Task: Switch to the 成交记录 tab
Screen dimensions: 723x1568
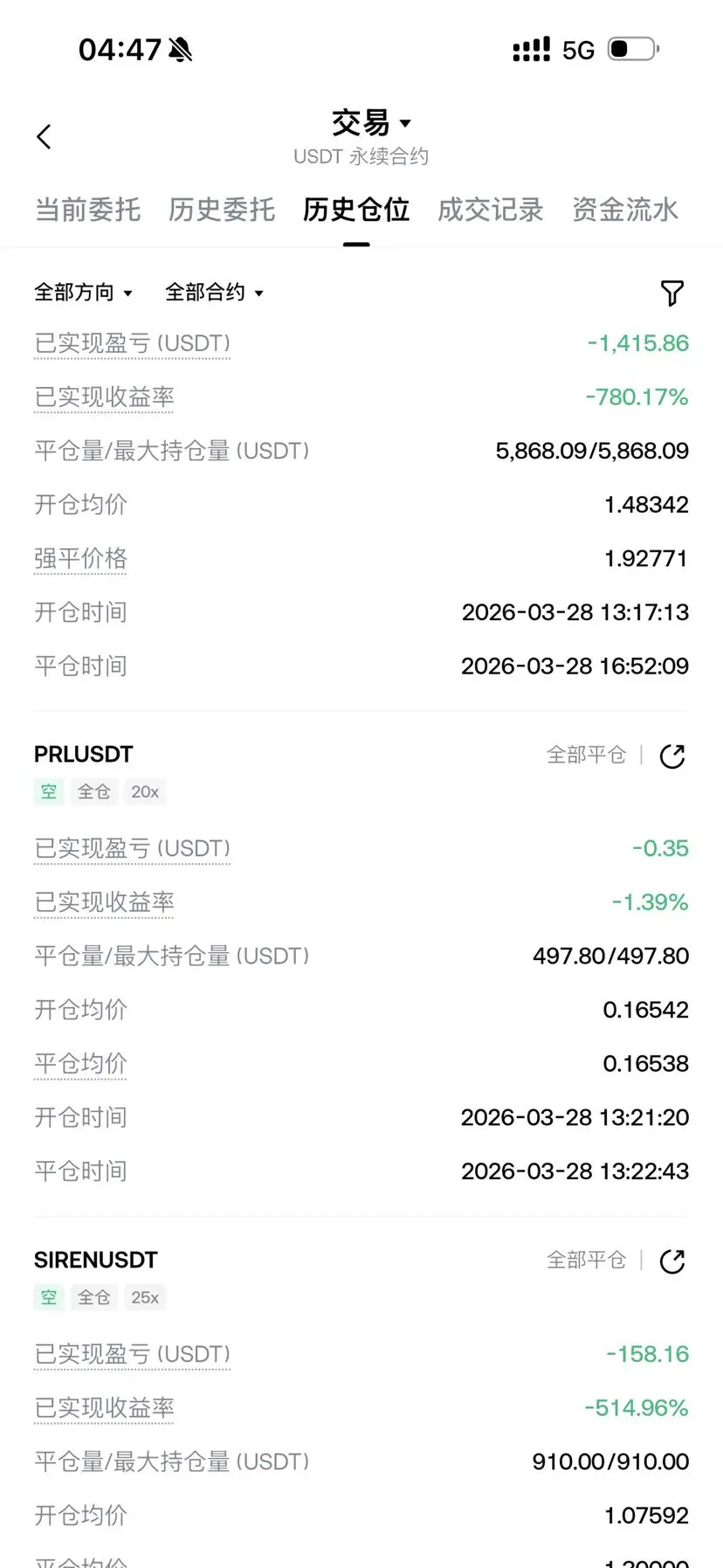Action: pos(491,210)
